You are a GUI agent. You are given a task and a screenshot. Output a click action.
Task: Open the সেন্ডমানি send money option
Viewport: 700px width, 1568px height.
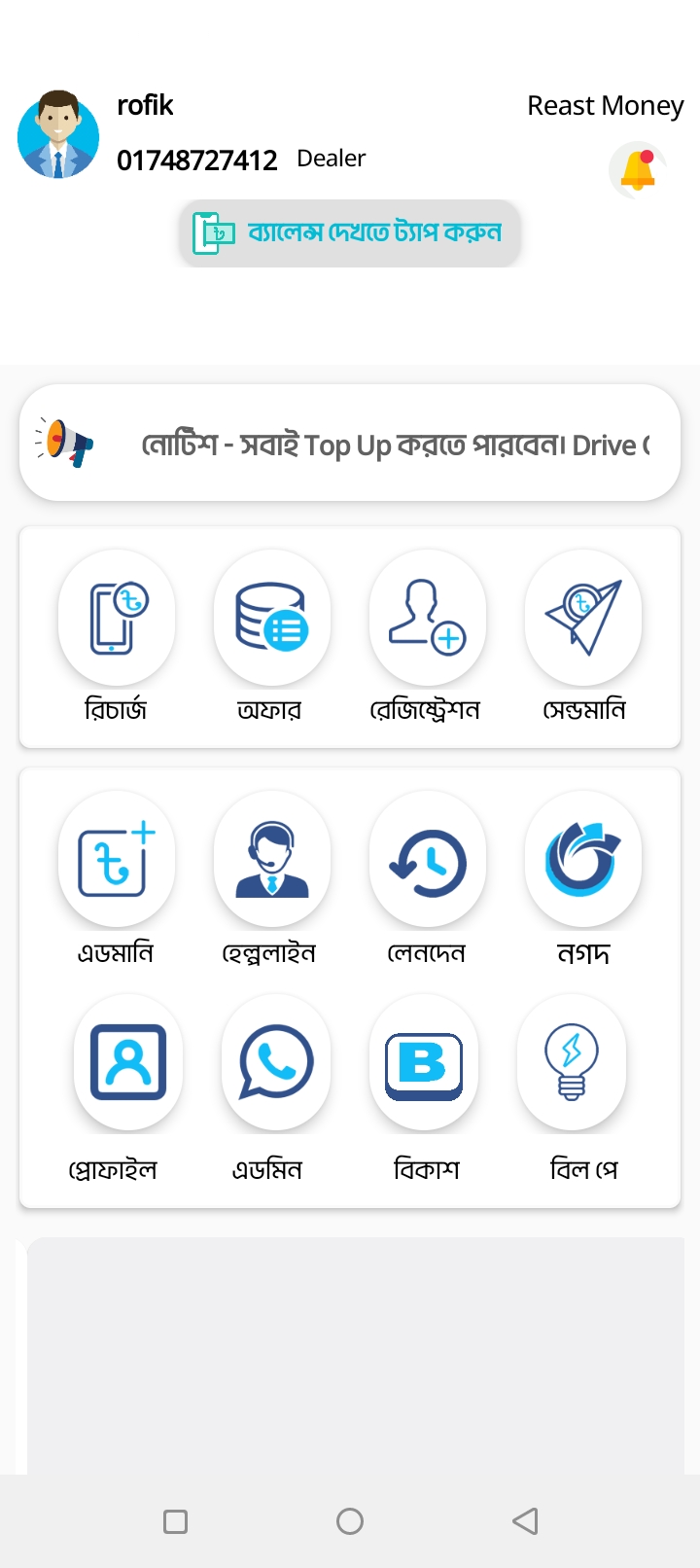pos(583,618)
